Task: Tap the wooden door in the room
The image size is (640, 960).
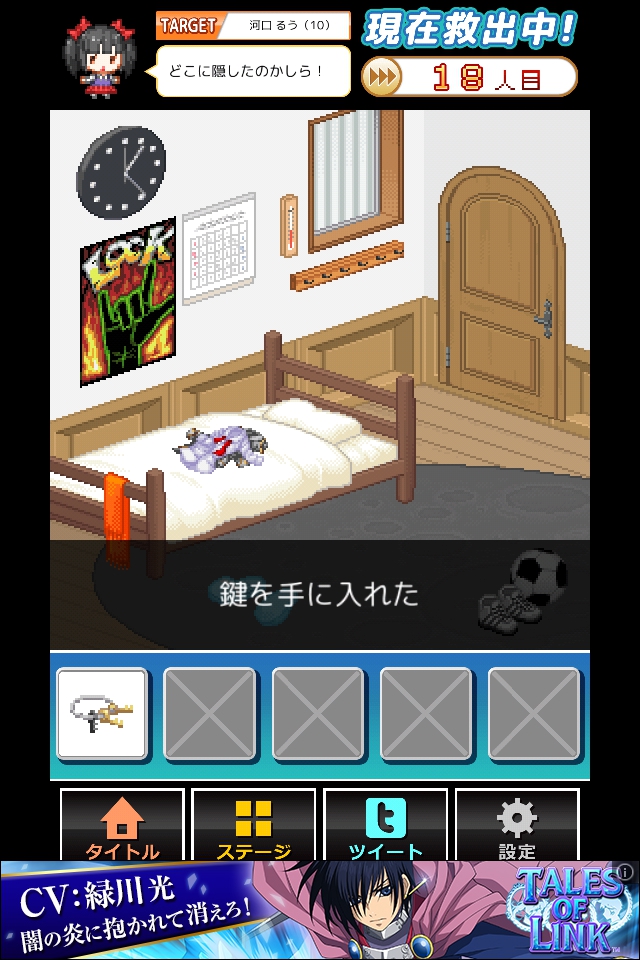Action: pos(501,292)
